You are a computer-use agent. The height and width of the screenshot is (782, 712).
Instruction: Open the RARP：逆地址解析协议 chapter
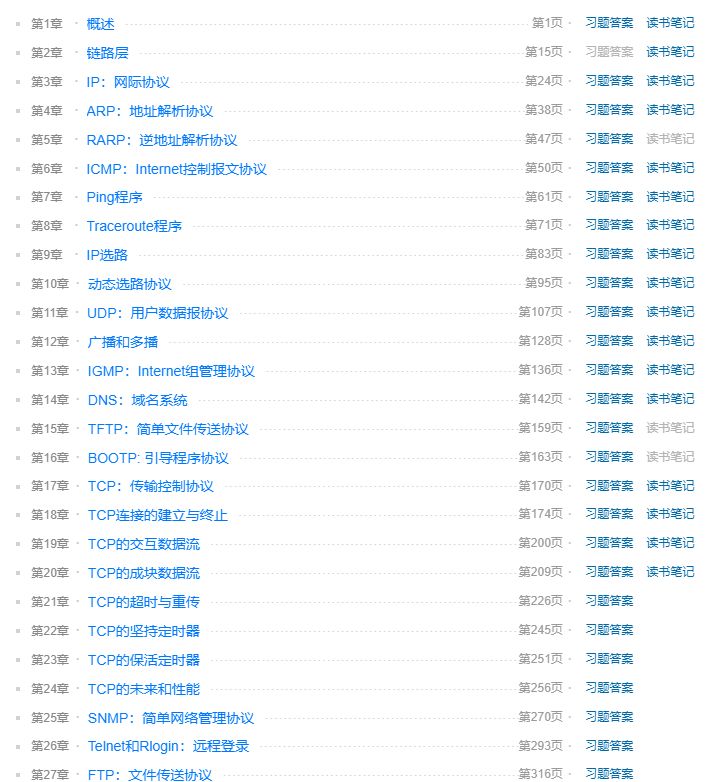coord(161,140)
